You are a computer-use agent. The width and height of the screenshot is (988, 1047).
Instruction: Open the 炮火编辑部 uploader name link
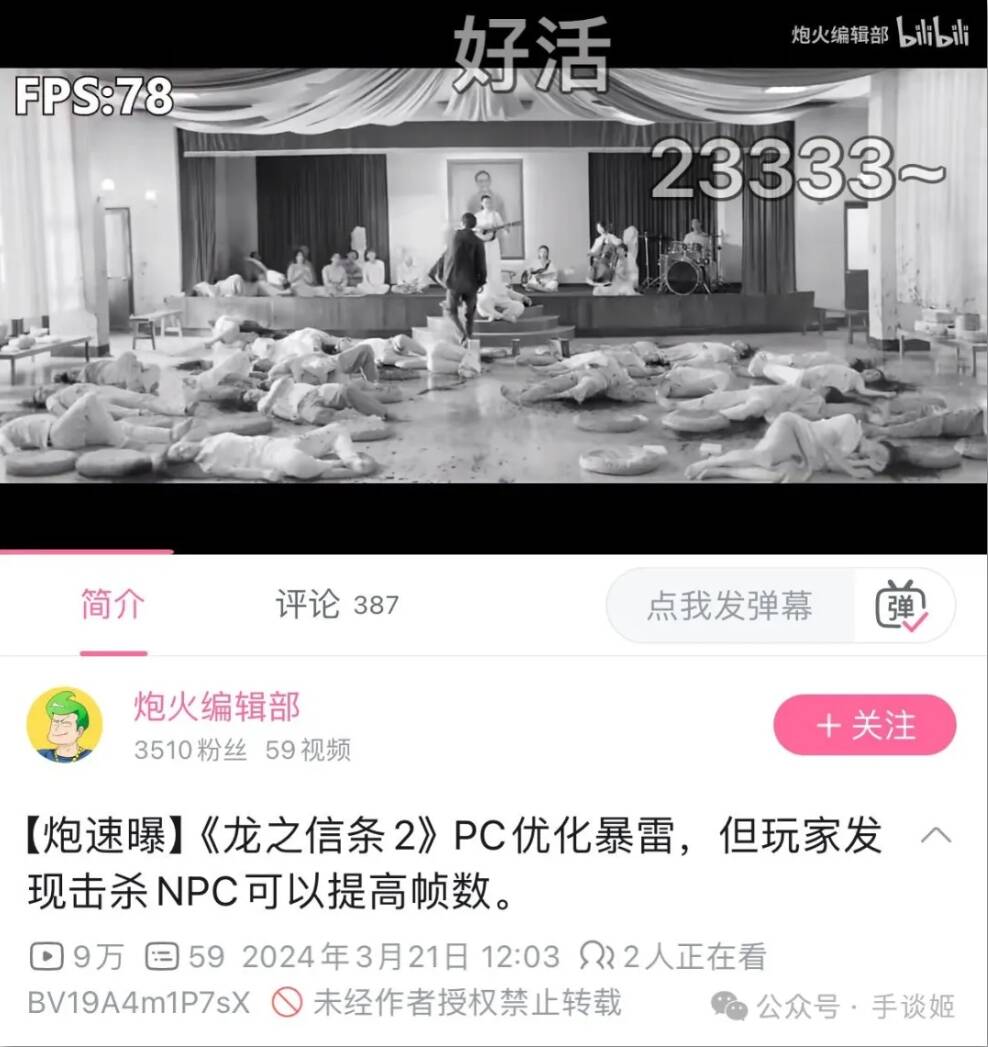217,707
